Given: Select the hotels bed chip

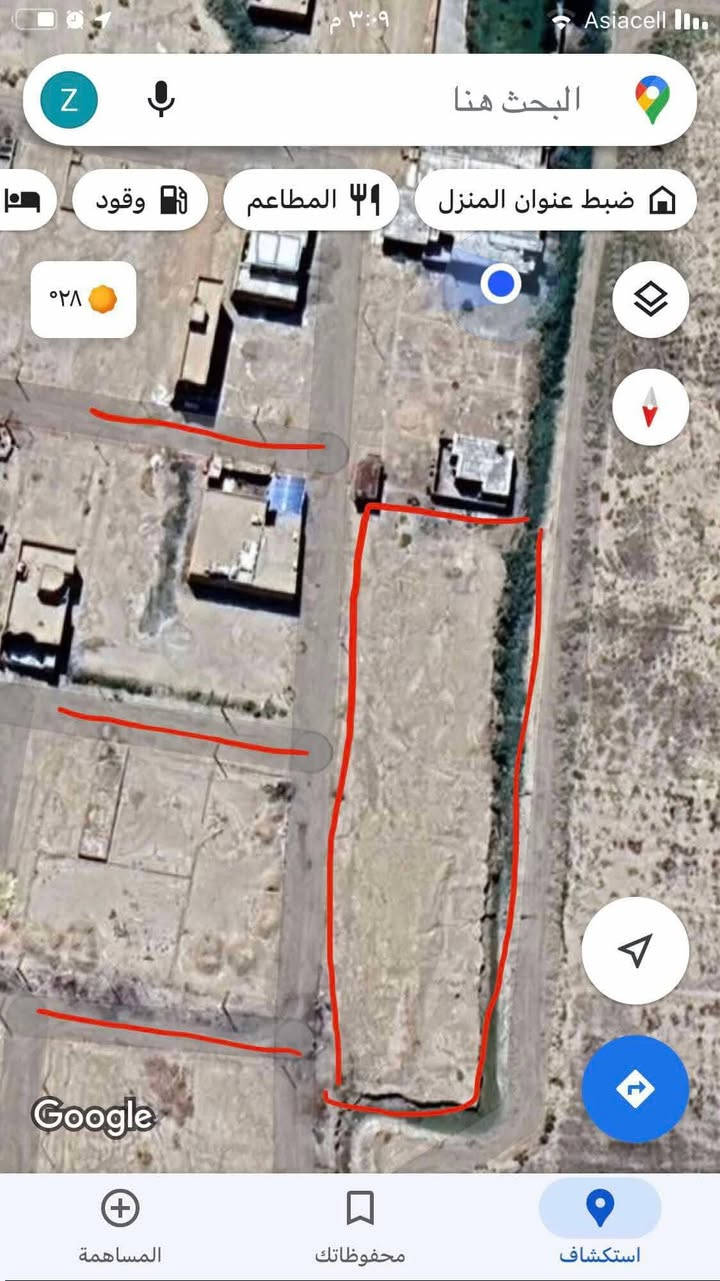Looking at the screenshot, I should [x=20, y=200].
